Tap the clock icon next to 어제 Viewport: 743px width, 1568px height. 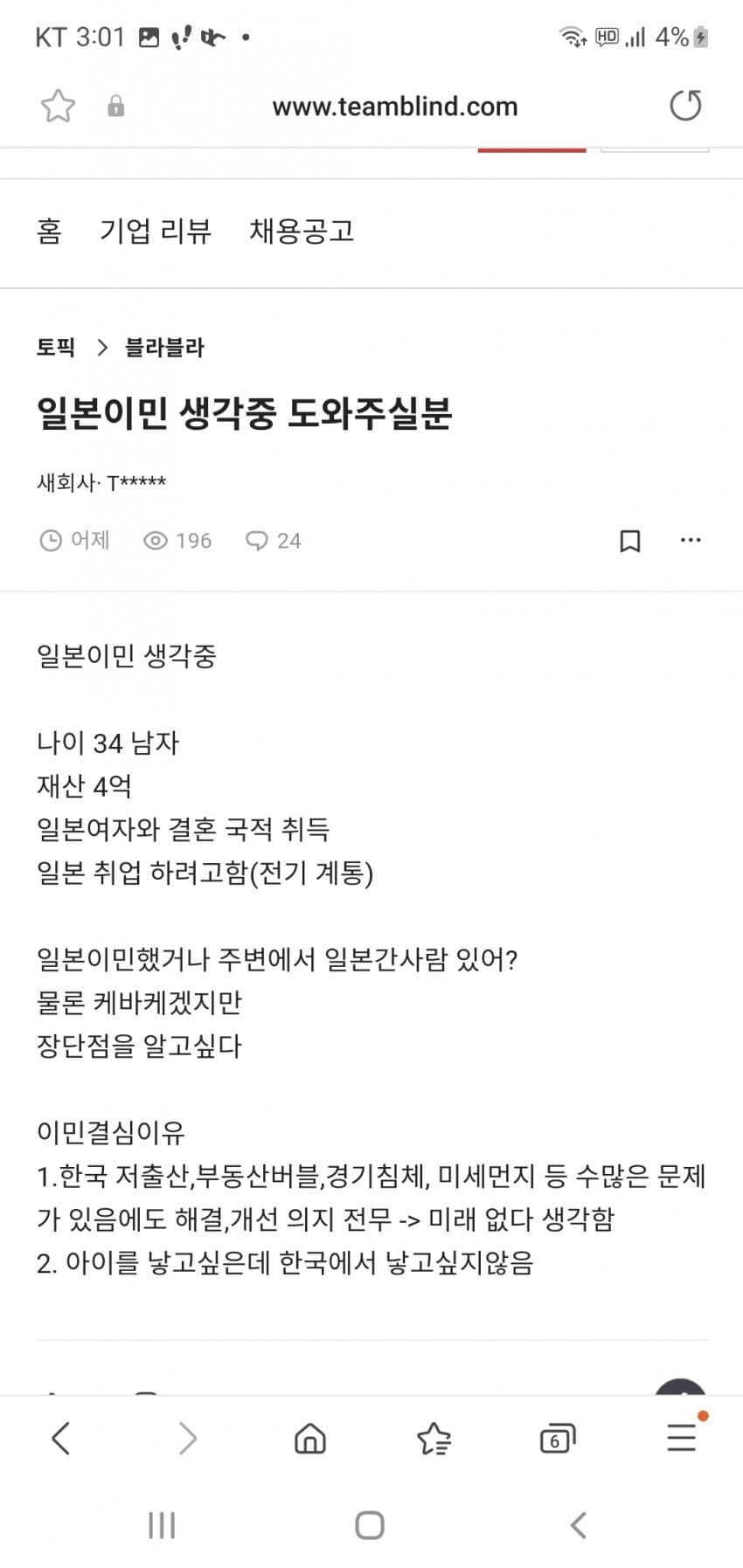click(x=52, y=540)
